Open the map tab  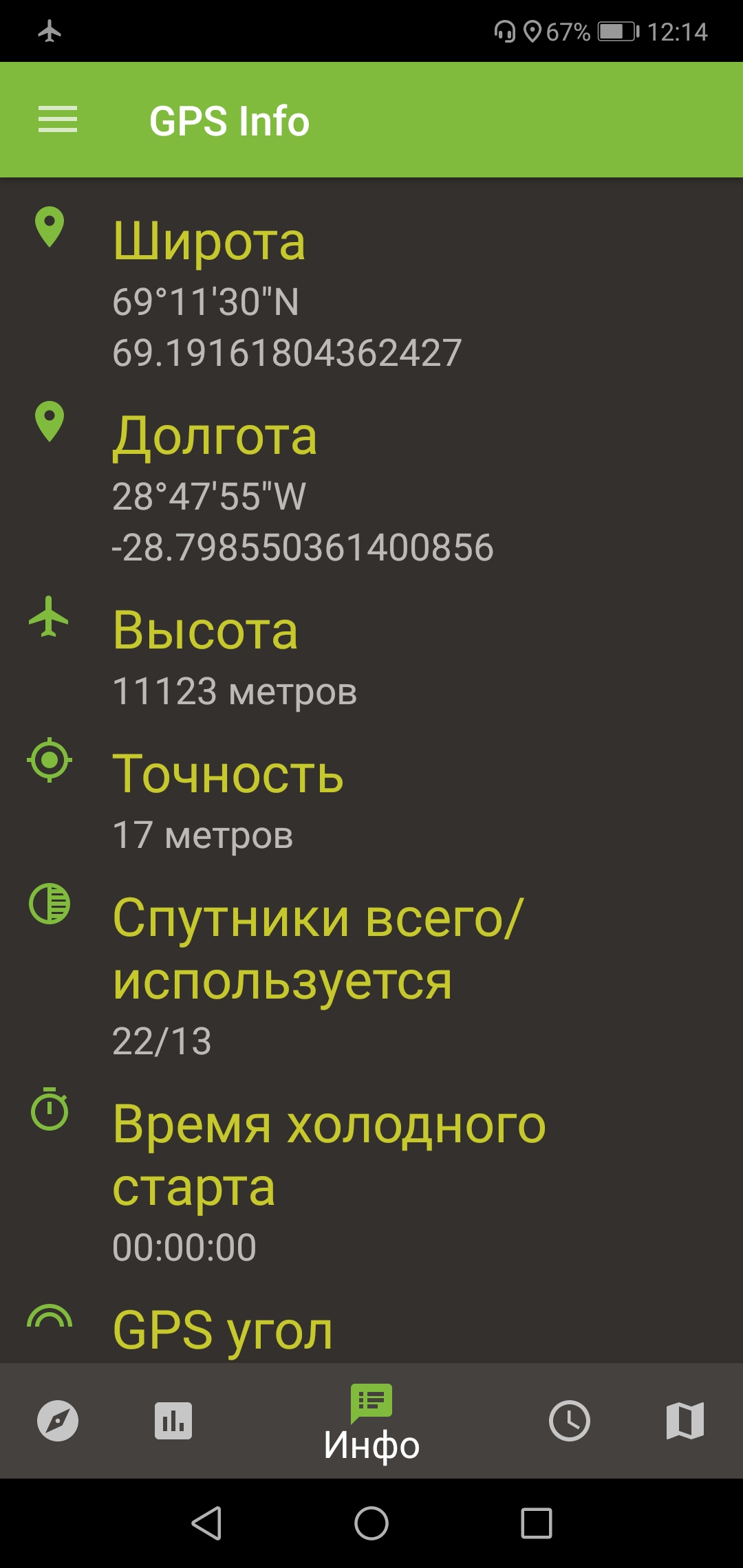[x=685, y=1421]
